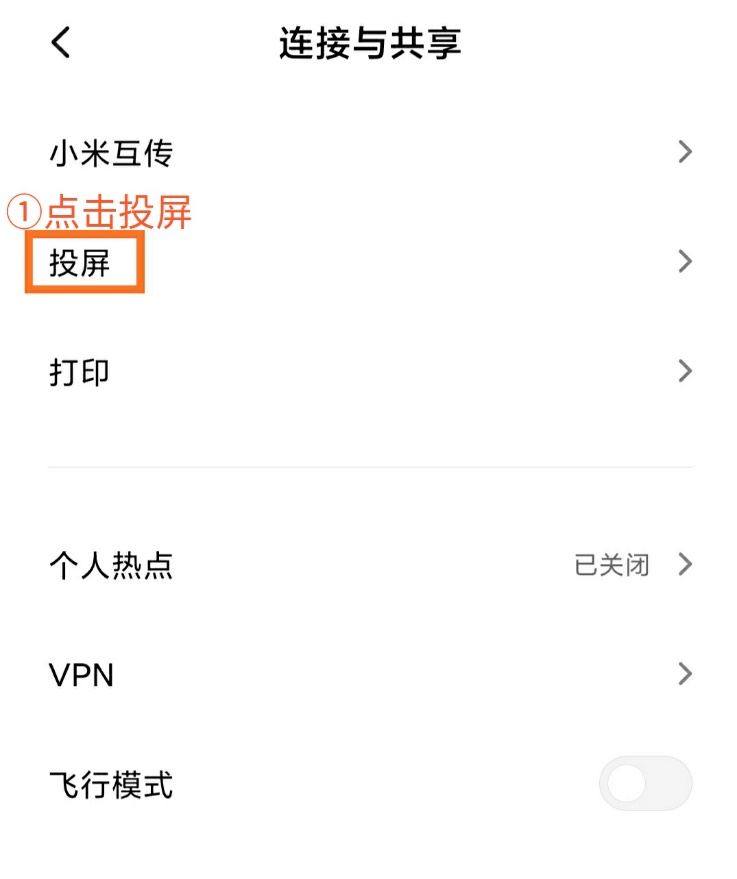
Task: Turn on 飞行模式
Action: (645, 784)
